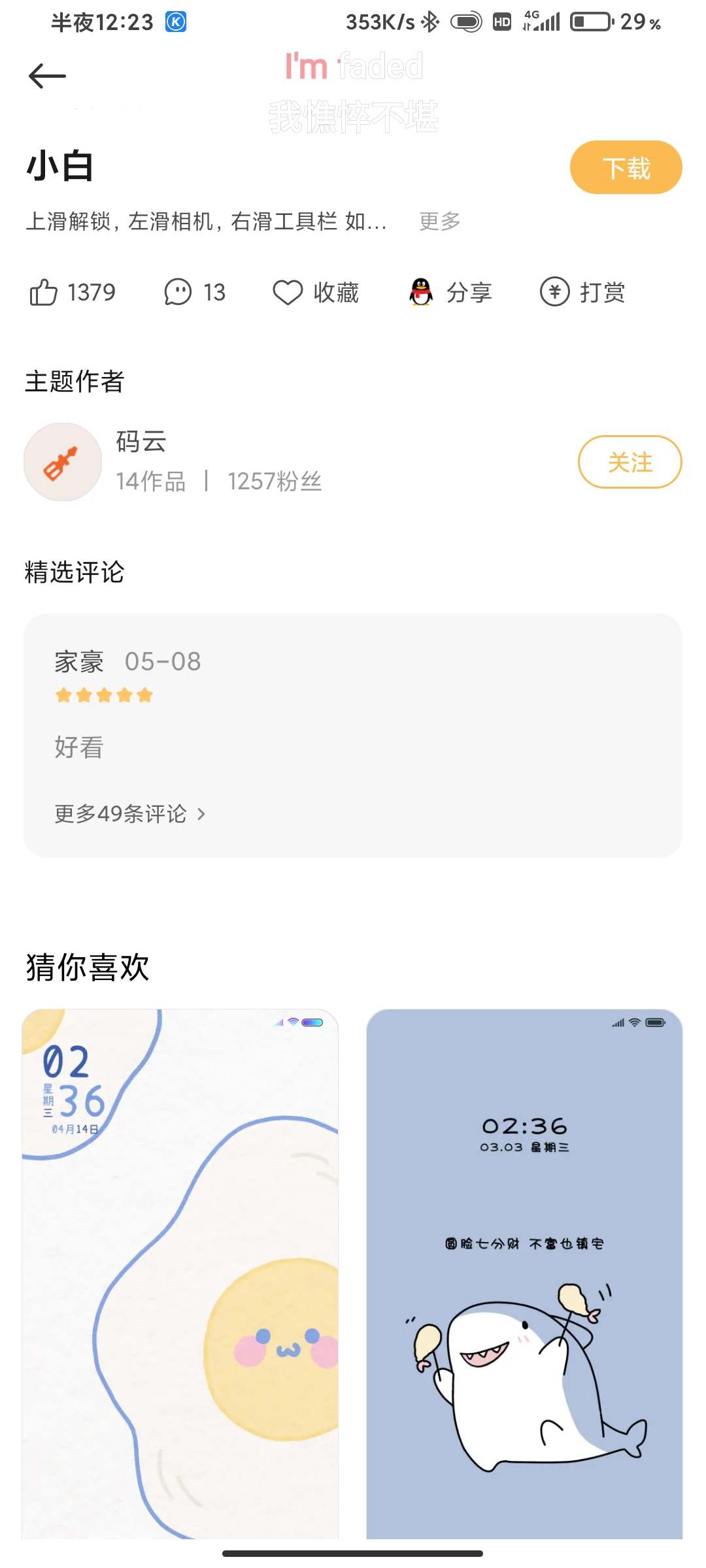Download the 小白 theme
The width and height of the screenshot is (706, 1568).
tap(626, 168)
